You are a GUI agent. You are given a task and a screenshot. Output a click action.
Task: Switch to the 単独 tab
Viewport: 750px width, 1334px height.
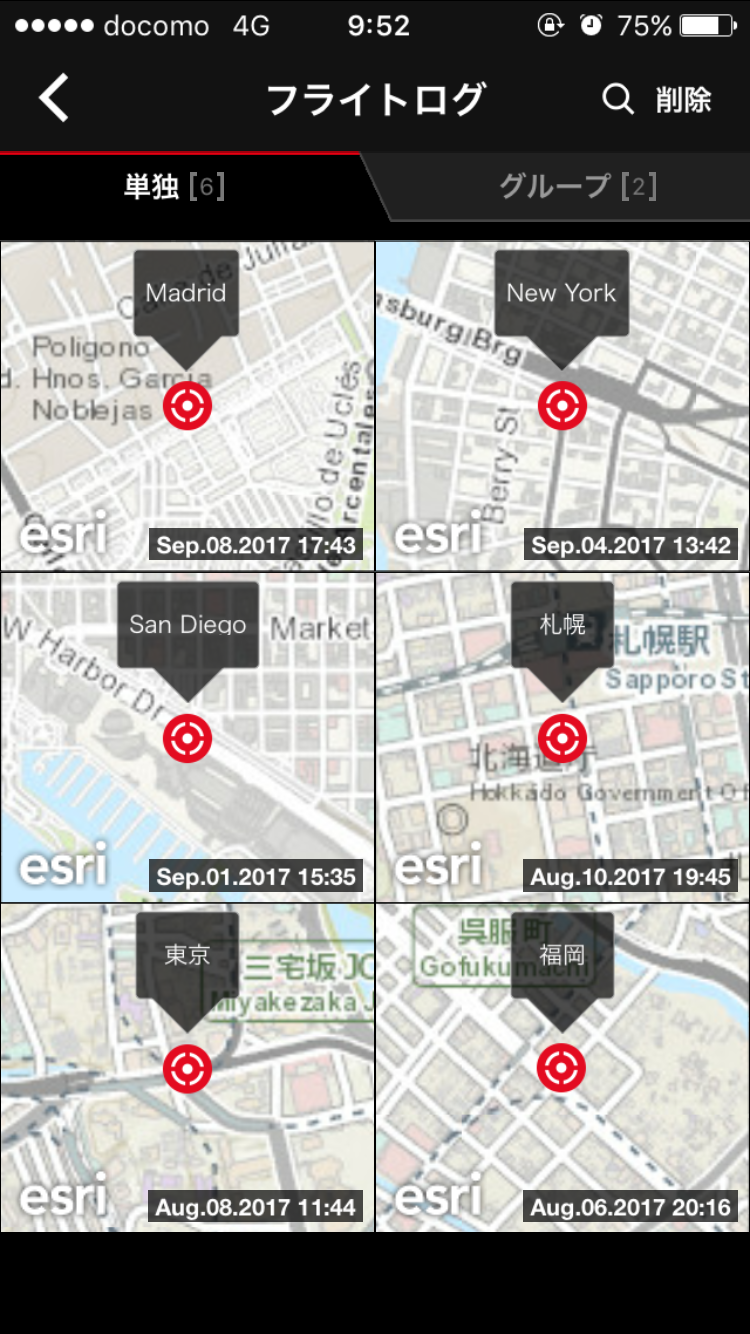pos(175,187)
